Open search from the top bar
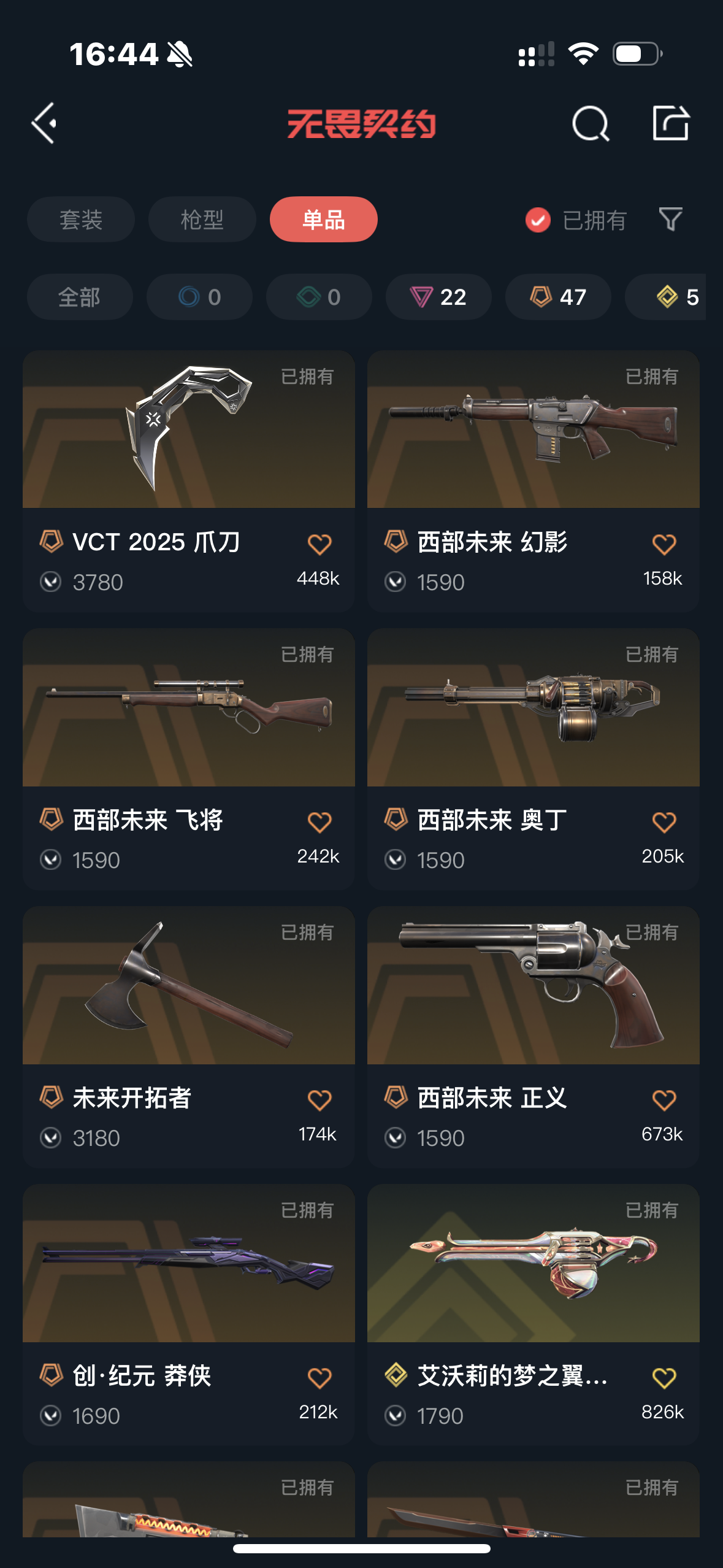The image size is (723, 1568). click(590, 123)
